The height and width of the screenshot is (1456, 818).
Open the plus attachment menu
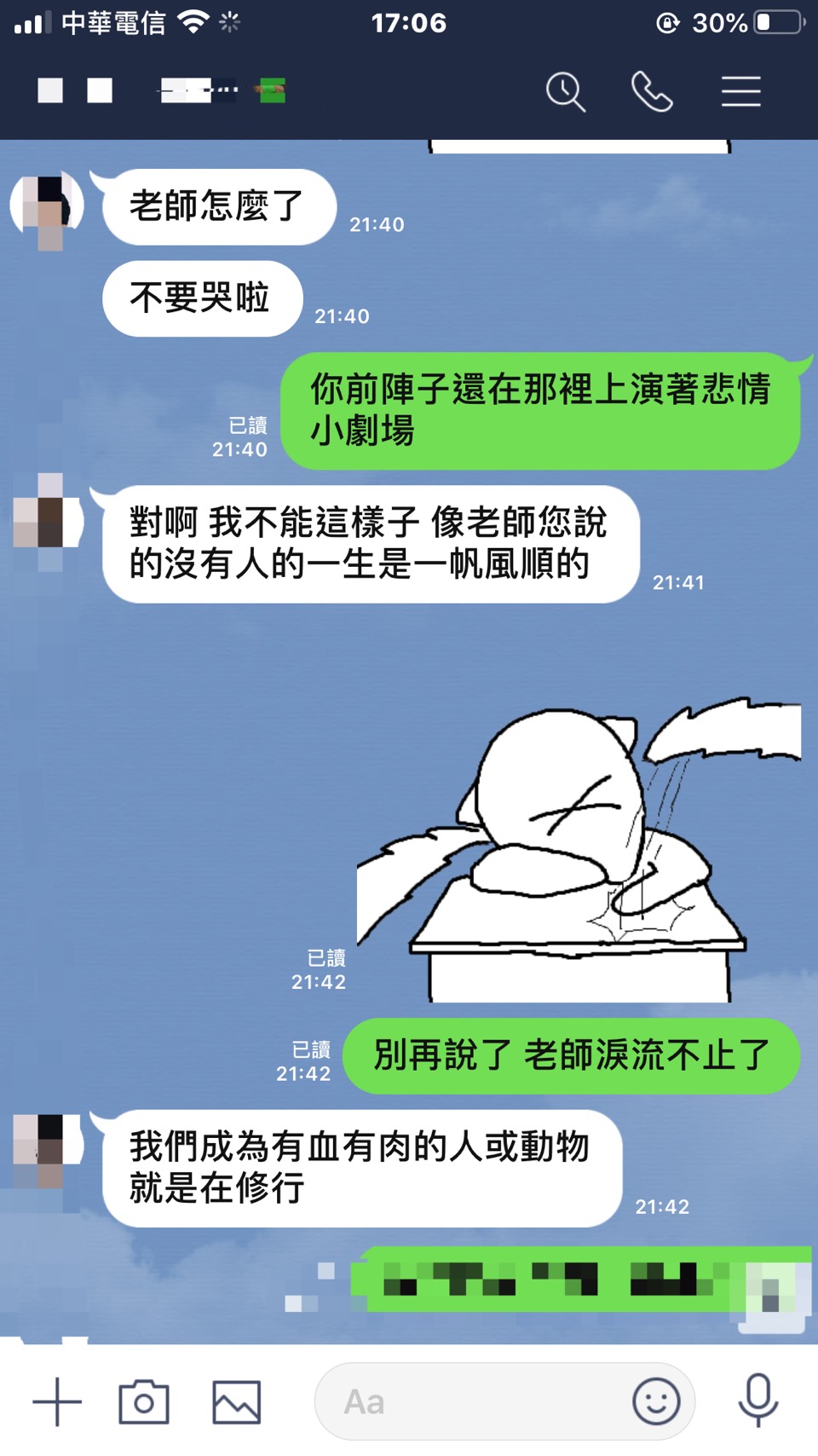57,1401
